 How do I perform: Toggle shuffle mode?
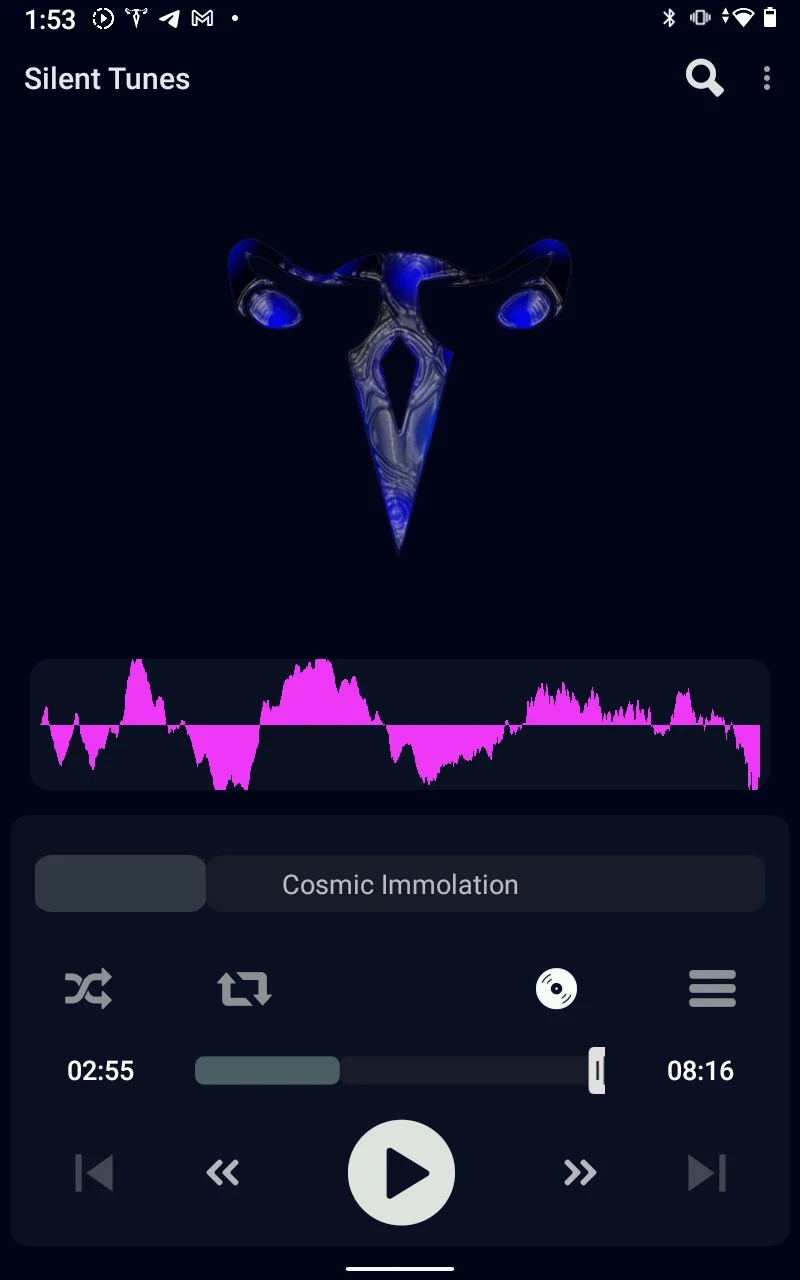point(89,989)
